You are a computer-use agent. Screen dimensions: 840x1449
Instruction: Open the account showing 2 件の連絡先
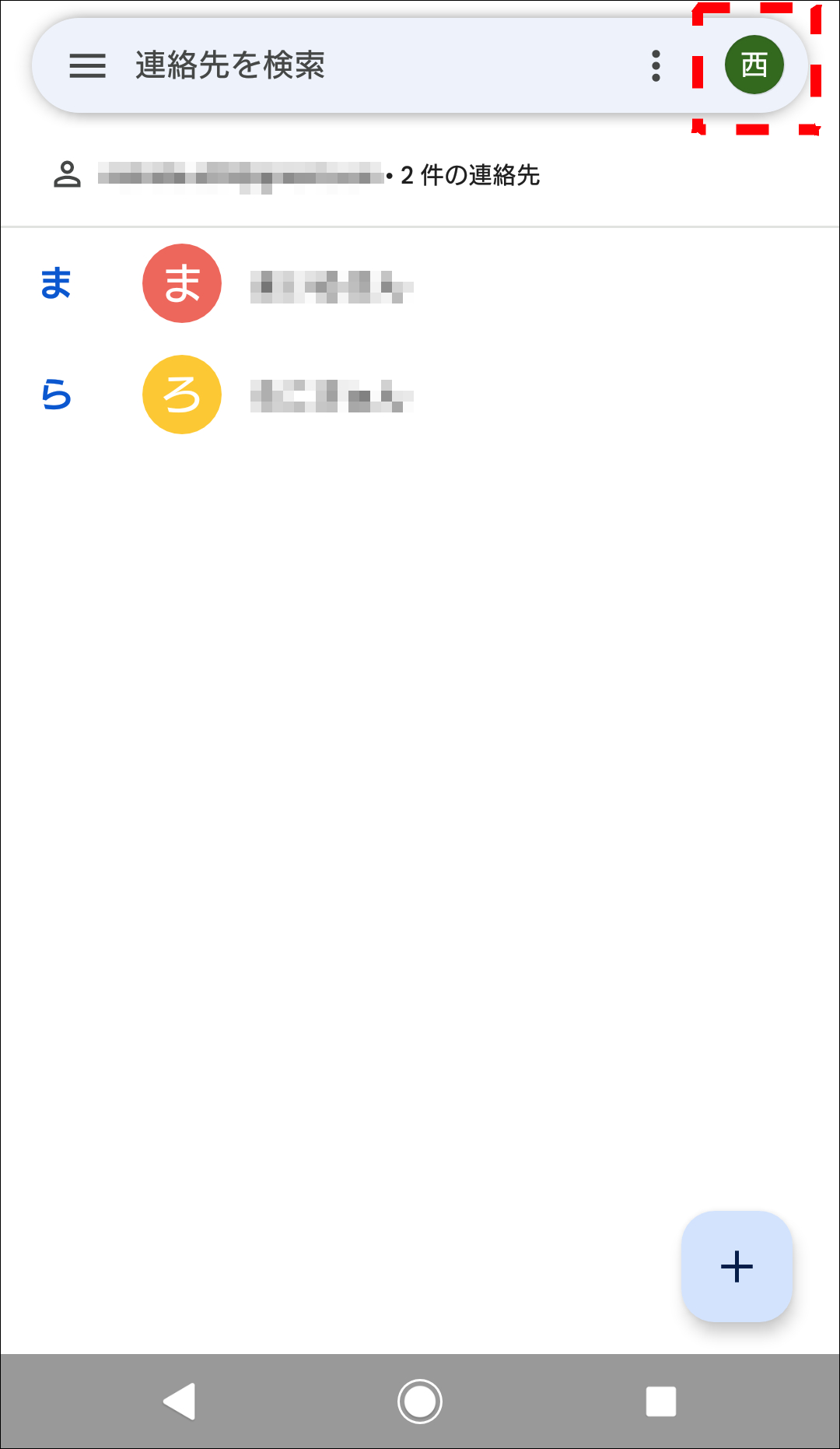(x=311, y=176)
